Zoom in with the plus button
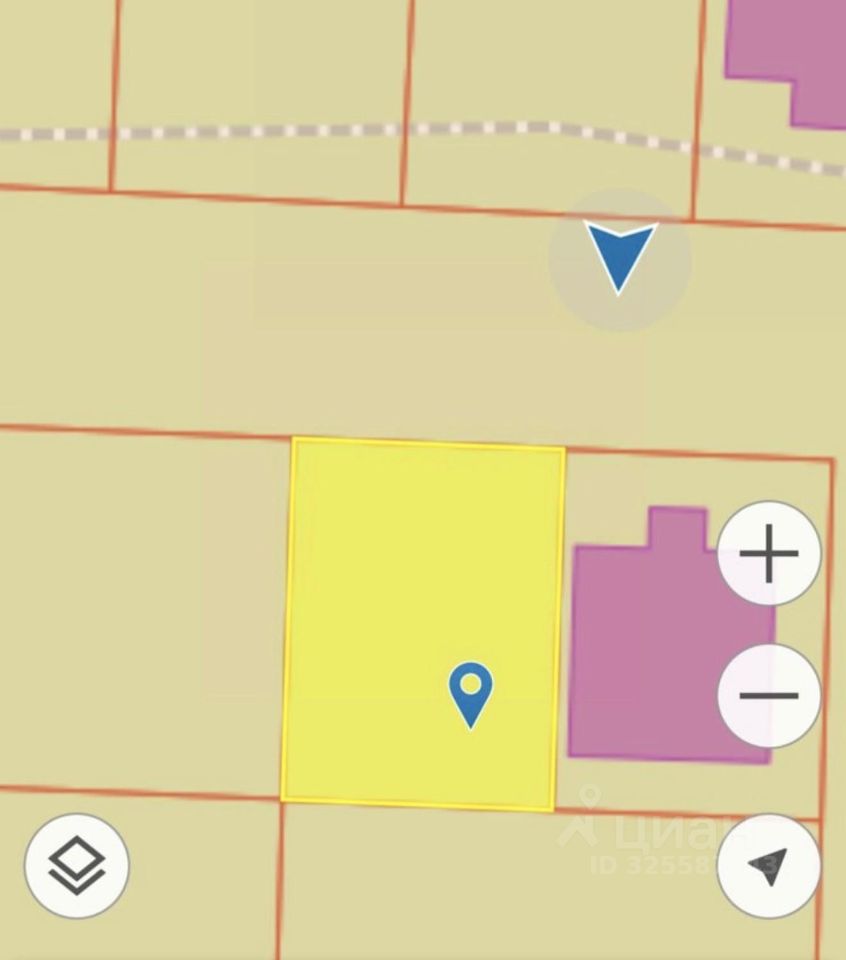The image size is (846, 960). coord(768,553)
